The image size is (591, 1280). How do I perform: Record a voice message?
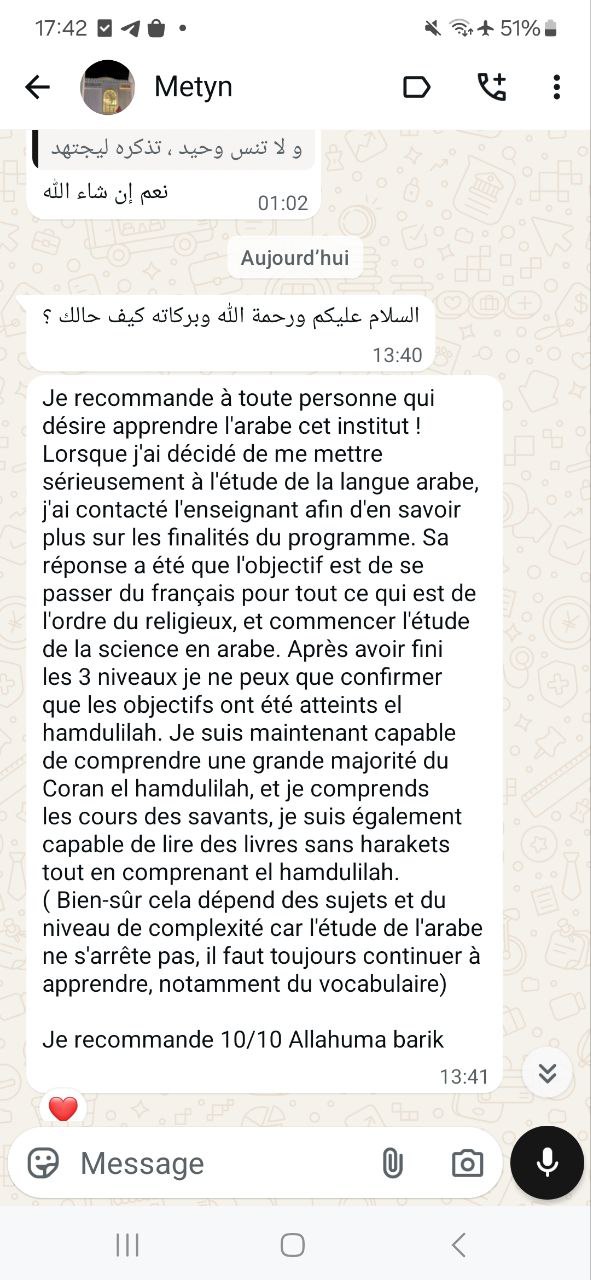(x=547, y=1162)
